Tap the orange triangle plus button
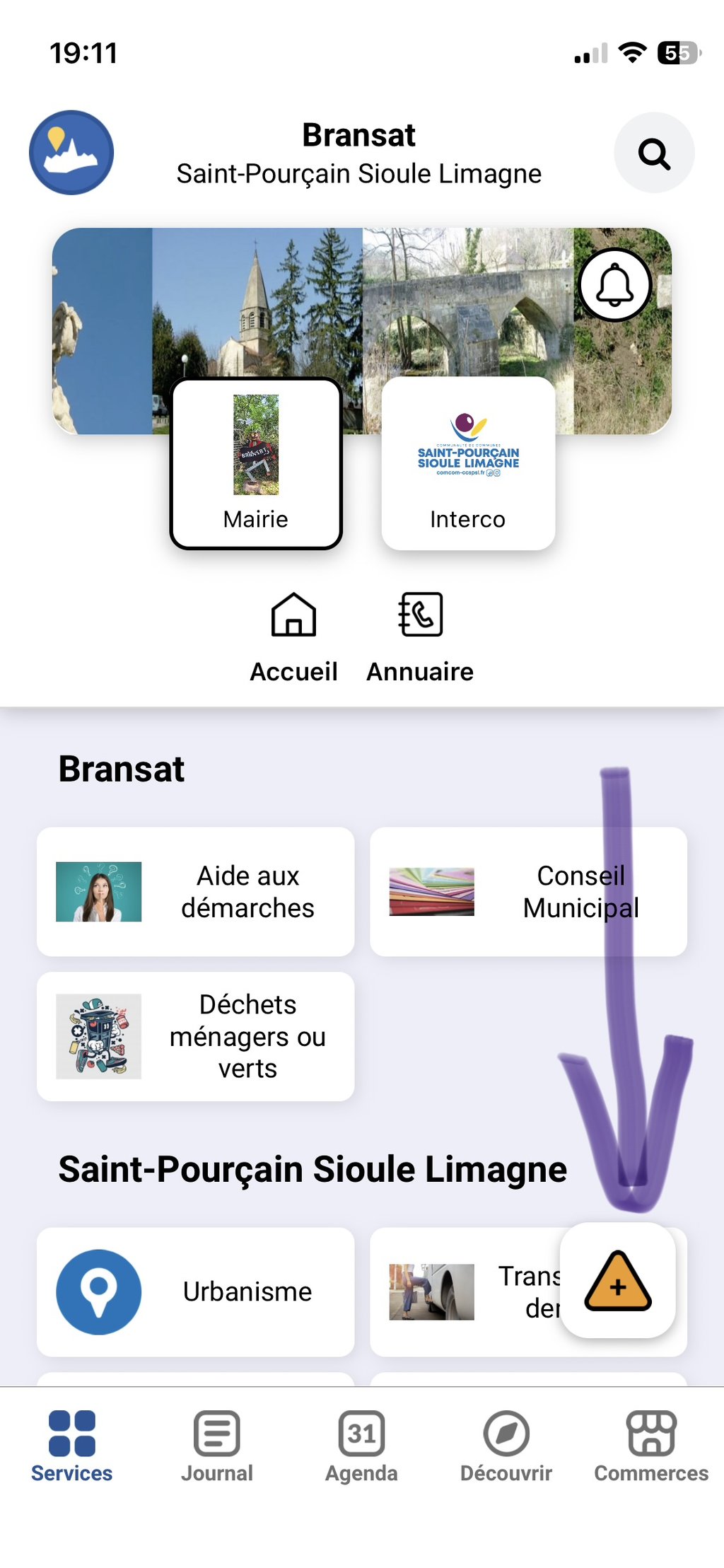The image size is (724, 1568). (617, 1281)
